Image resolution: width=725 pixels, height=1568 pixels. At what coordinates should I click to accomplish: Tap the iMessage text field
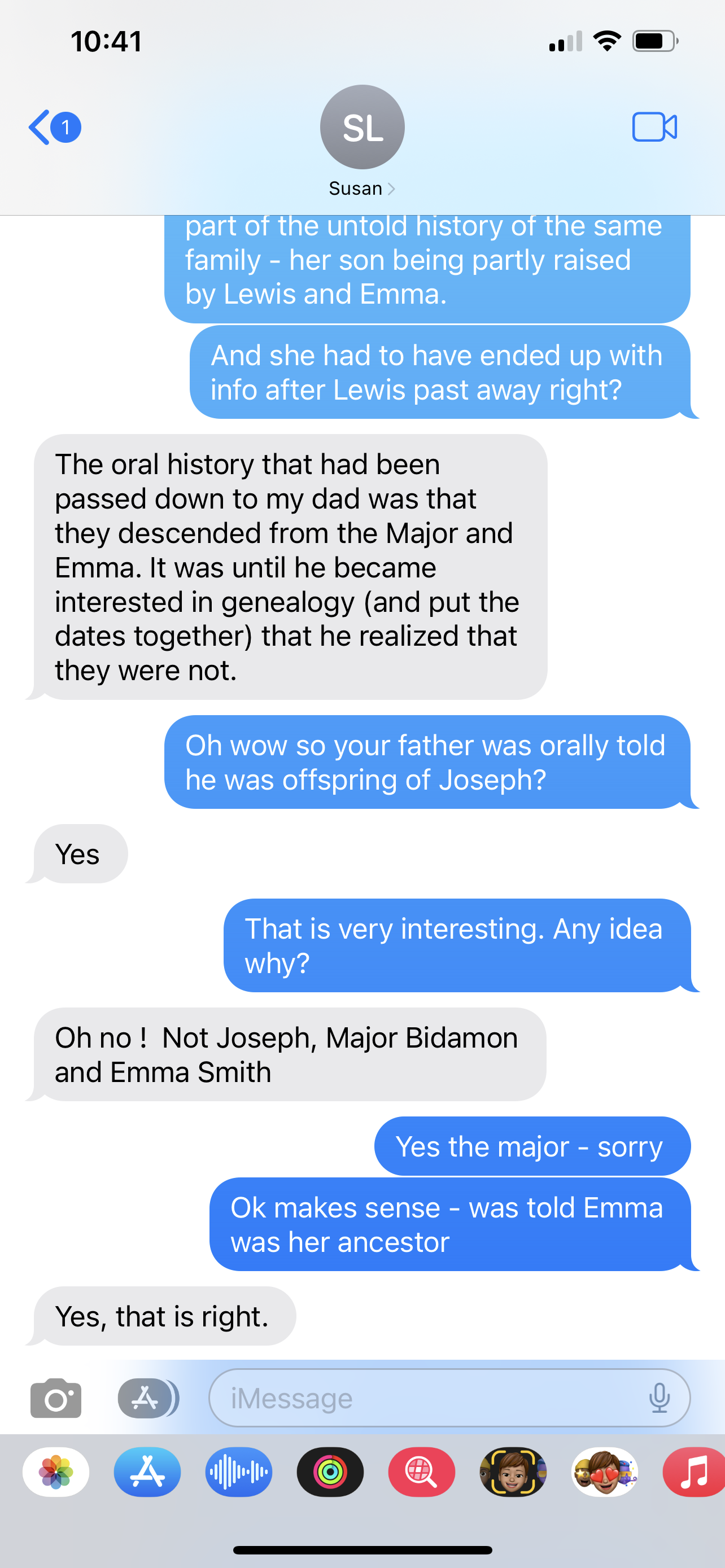[x=426, y=1398]
